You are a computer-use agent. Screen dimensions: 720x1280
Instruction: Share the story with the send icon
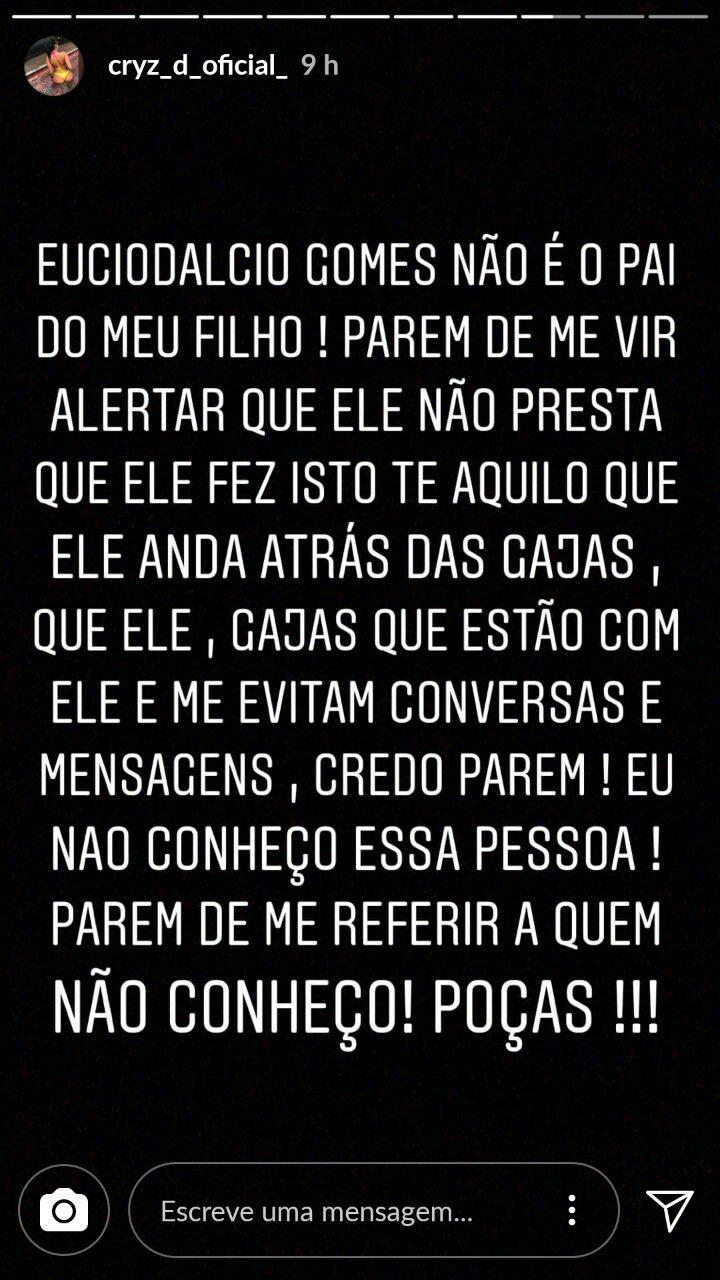click(x=670, y=1211)
